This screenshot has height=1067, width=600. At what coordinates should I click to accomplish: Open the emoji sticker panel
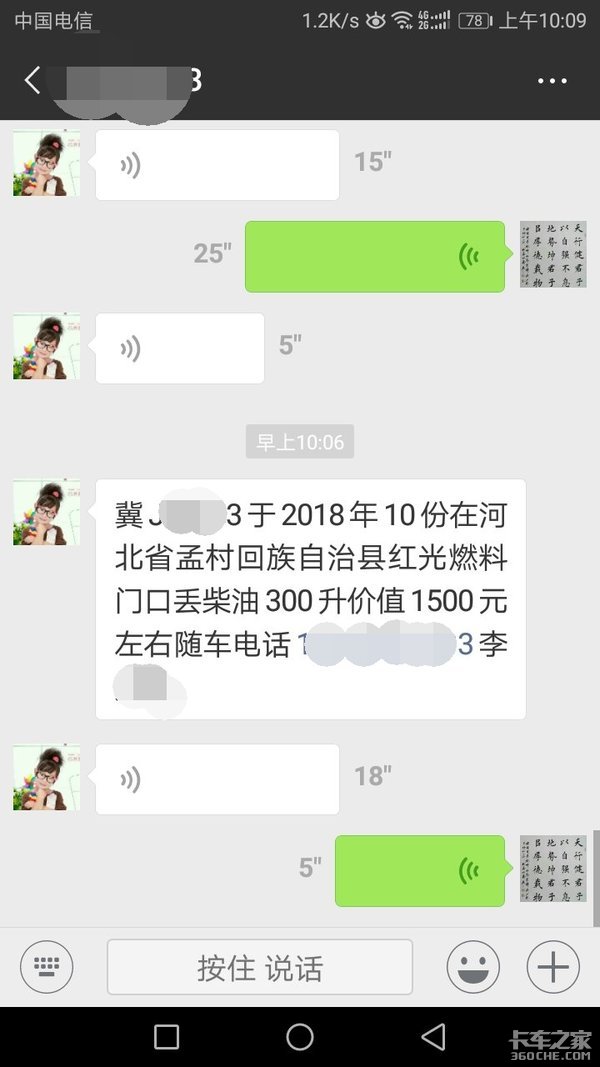473,967
